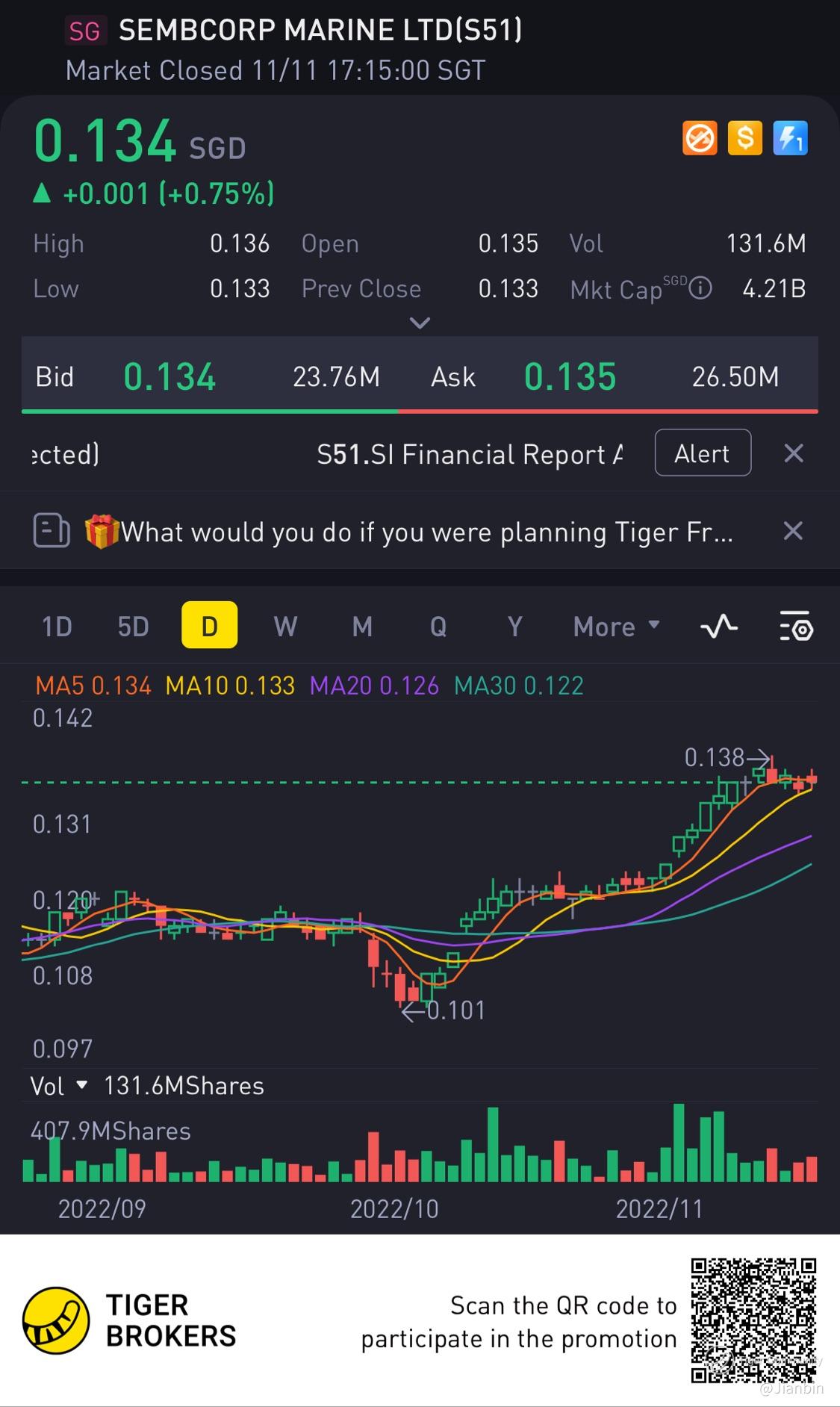The width and height of the screenshot is (840, 1407).
Task: Select the daily D candlestick tab
Action: [209, 626]
